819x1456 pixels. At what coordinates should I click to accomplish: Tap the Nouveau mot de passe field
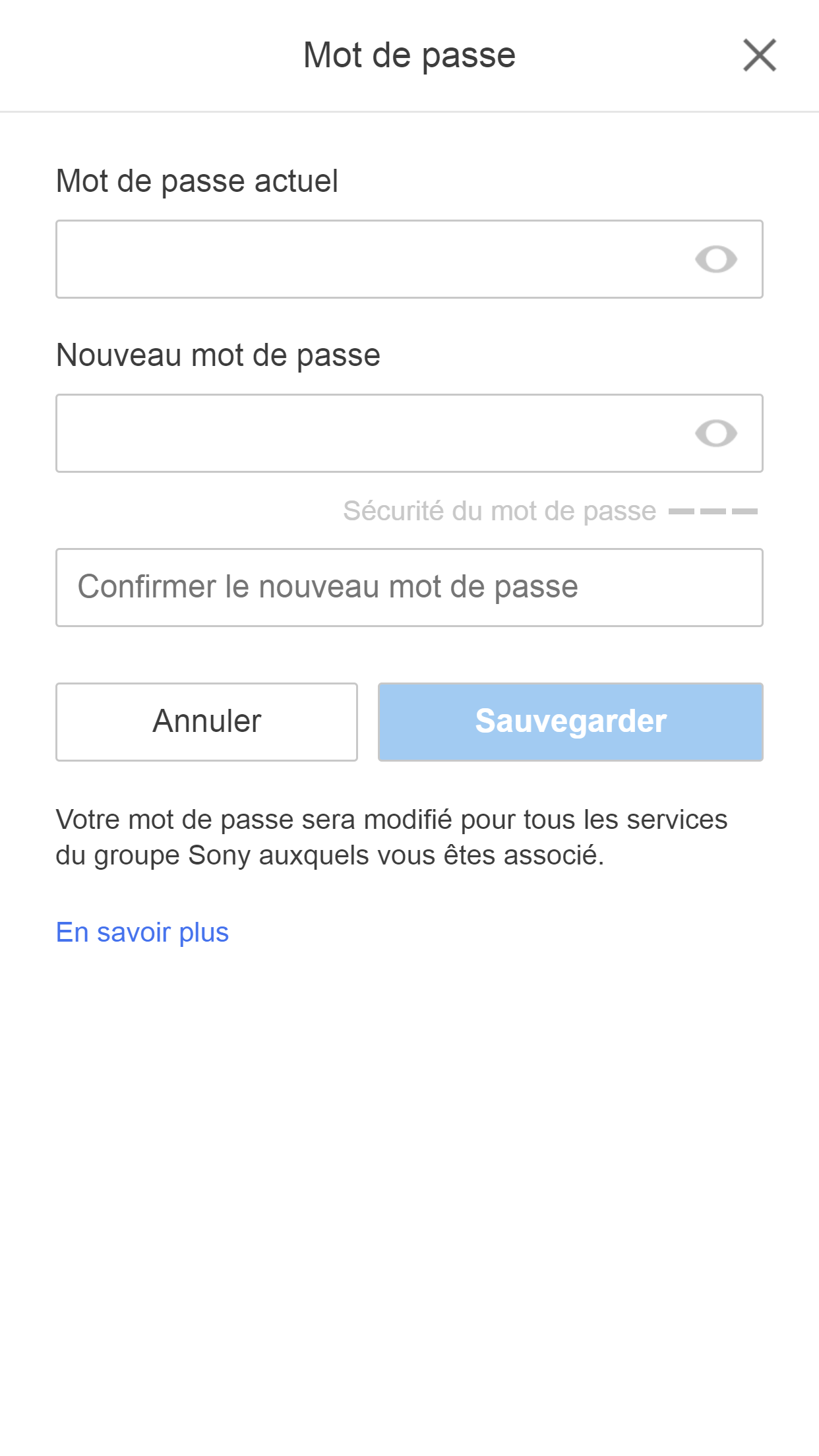369,433
